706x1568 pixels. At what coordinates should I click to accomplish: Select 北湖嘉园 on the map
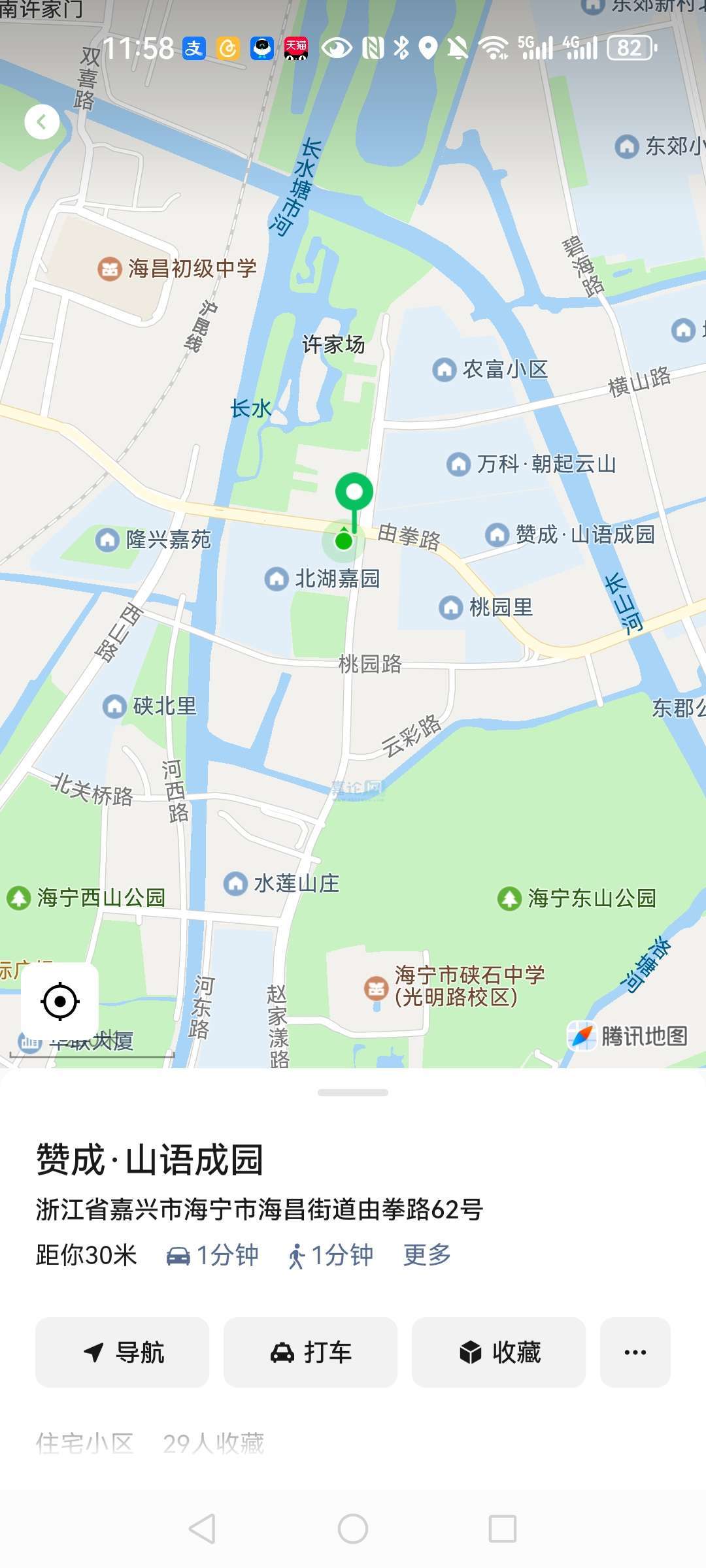tap(323, 579)
